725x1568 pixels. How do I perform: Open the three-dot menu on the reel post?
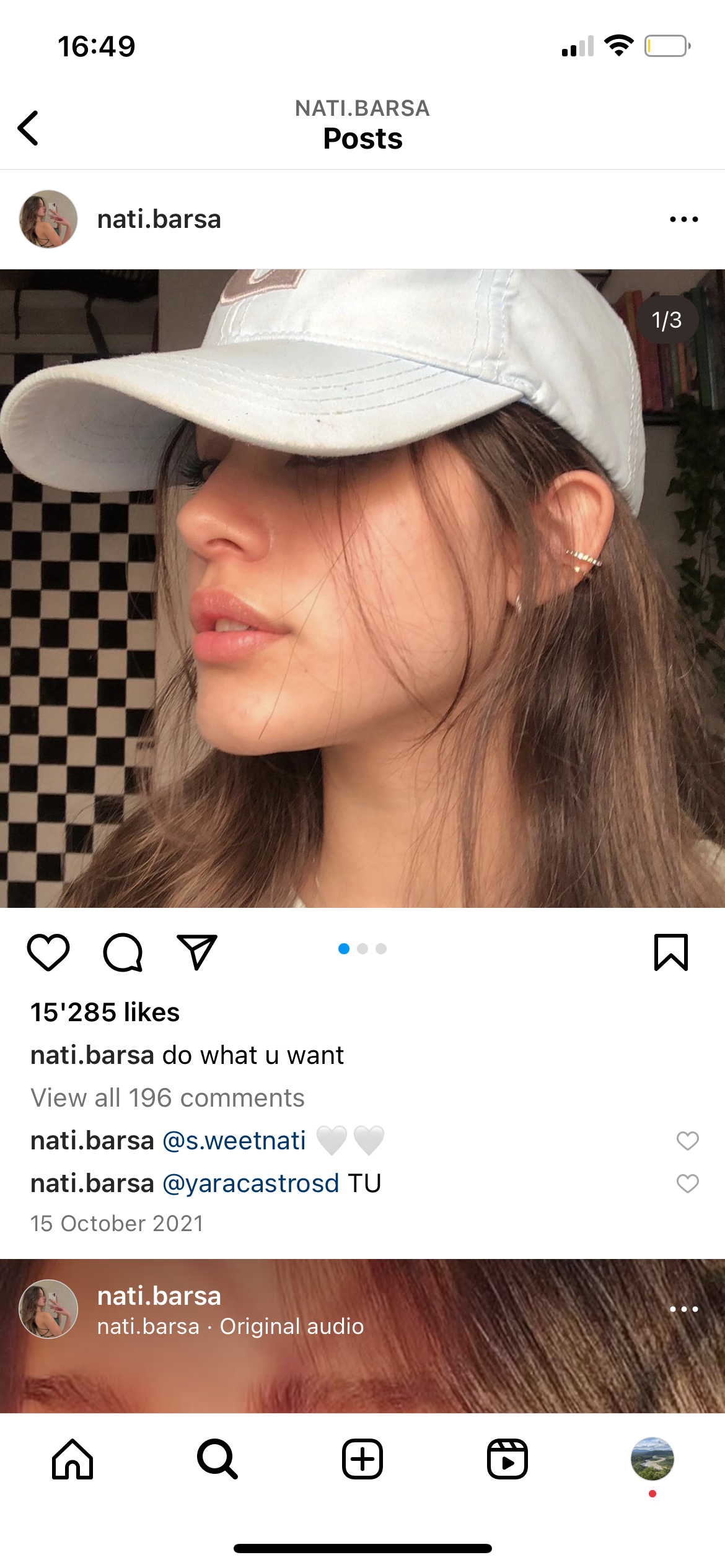(684, 1309)
